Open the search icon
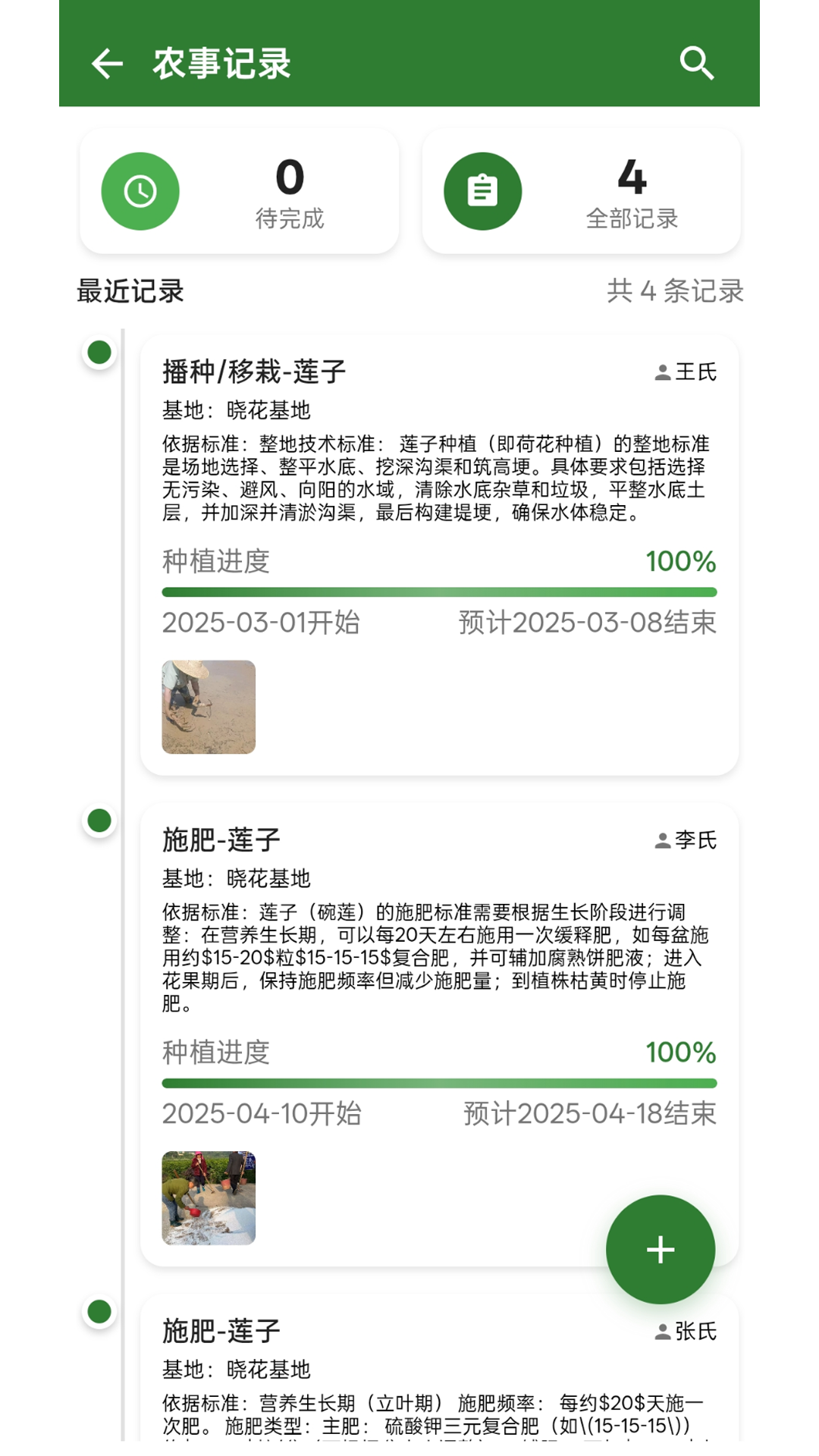This screenshot has width=819, height=1456. click(696, 63)
